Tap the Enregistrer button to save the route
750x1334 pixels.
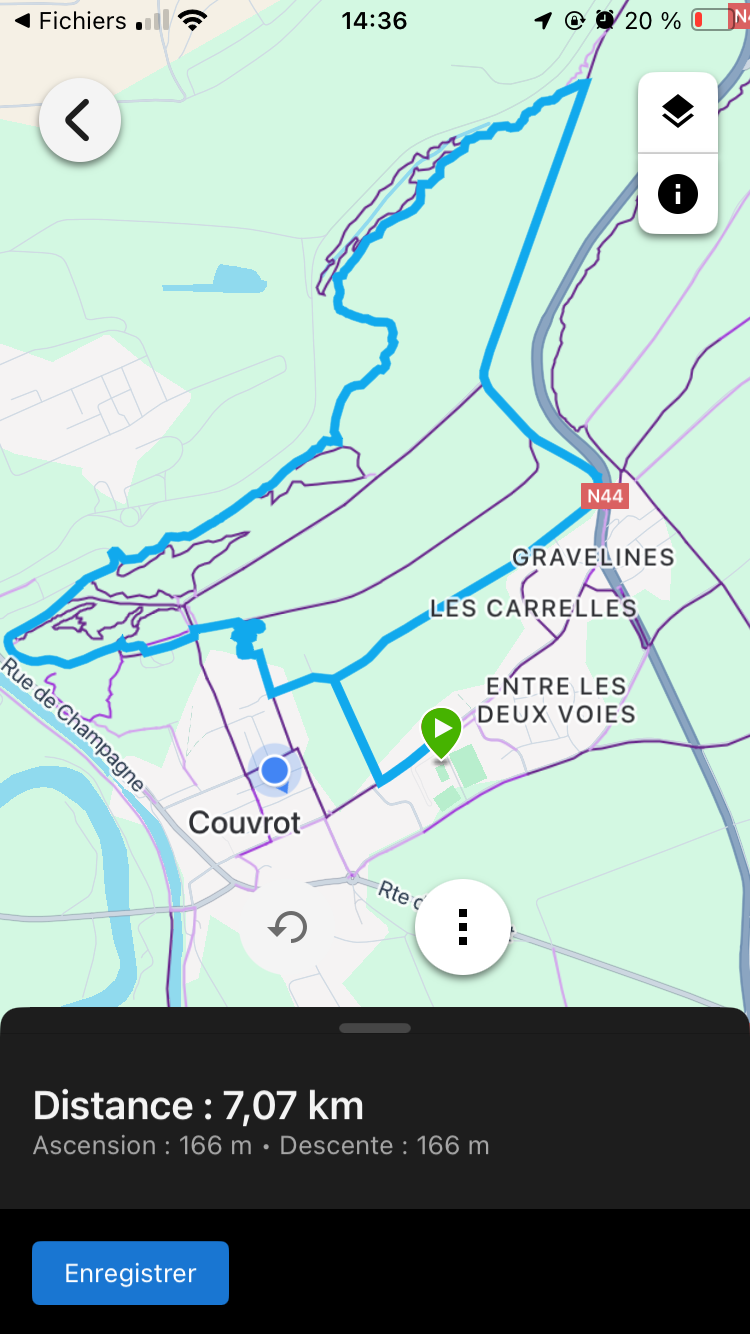[130, 1273]
